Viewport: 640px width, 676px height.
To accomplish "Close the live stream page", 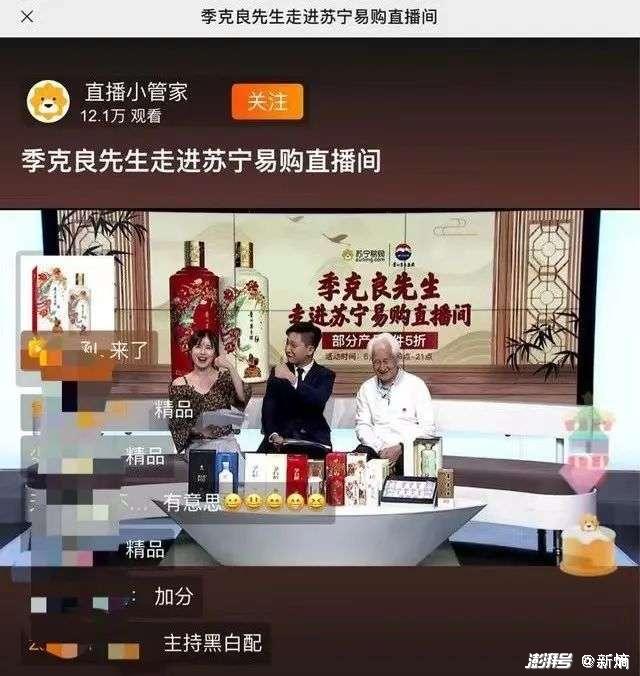I will [27, 17].
